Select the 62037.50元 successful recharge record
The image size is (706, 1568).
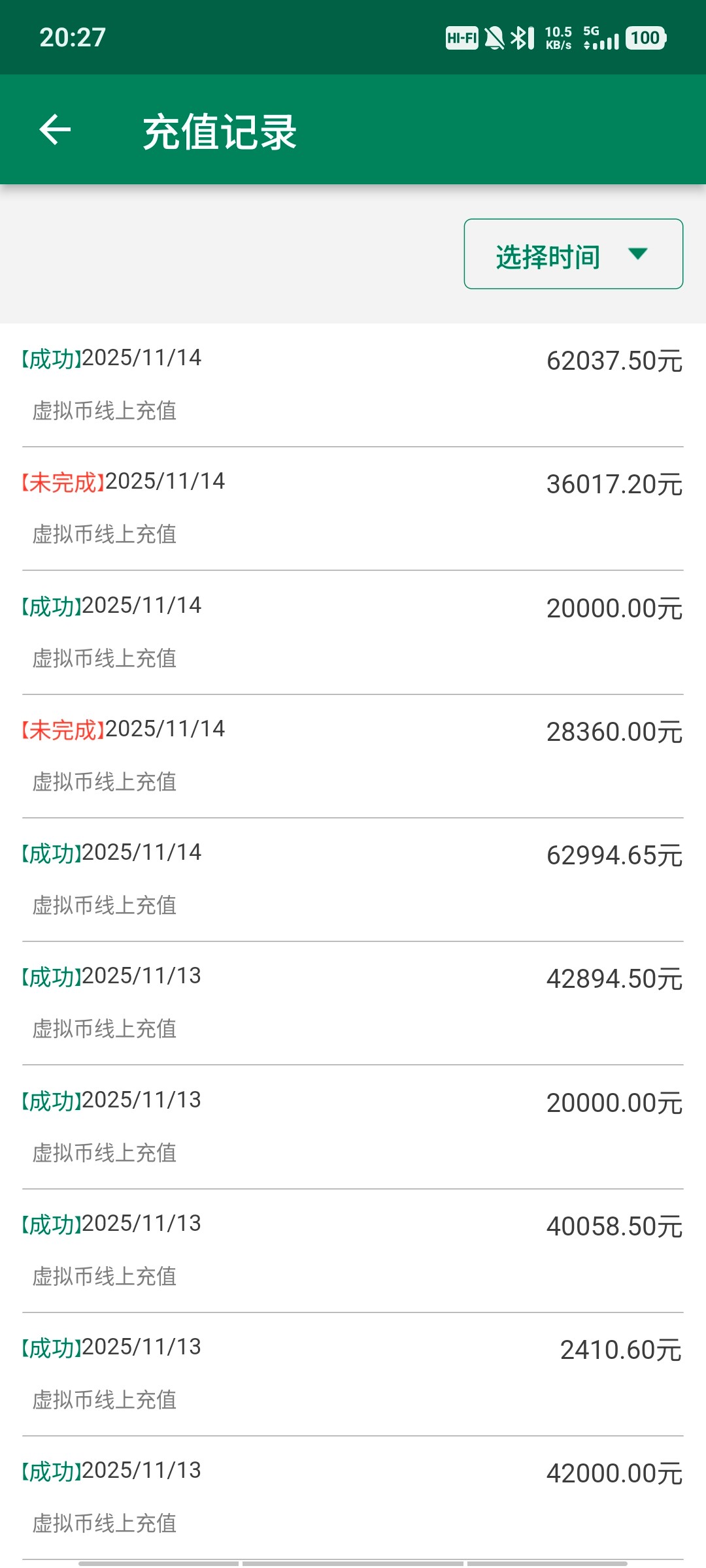pyautogui.click(x=353, y=382)
